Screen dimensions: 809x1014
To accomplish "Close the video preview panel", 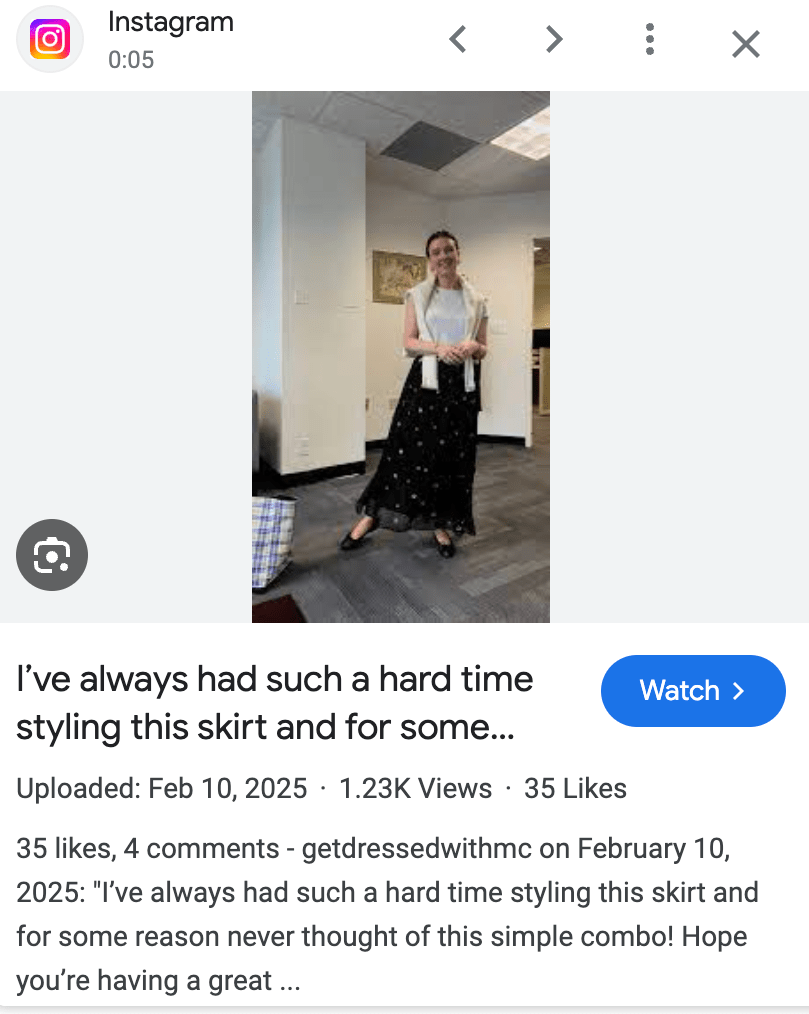I will coord(745,43).
